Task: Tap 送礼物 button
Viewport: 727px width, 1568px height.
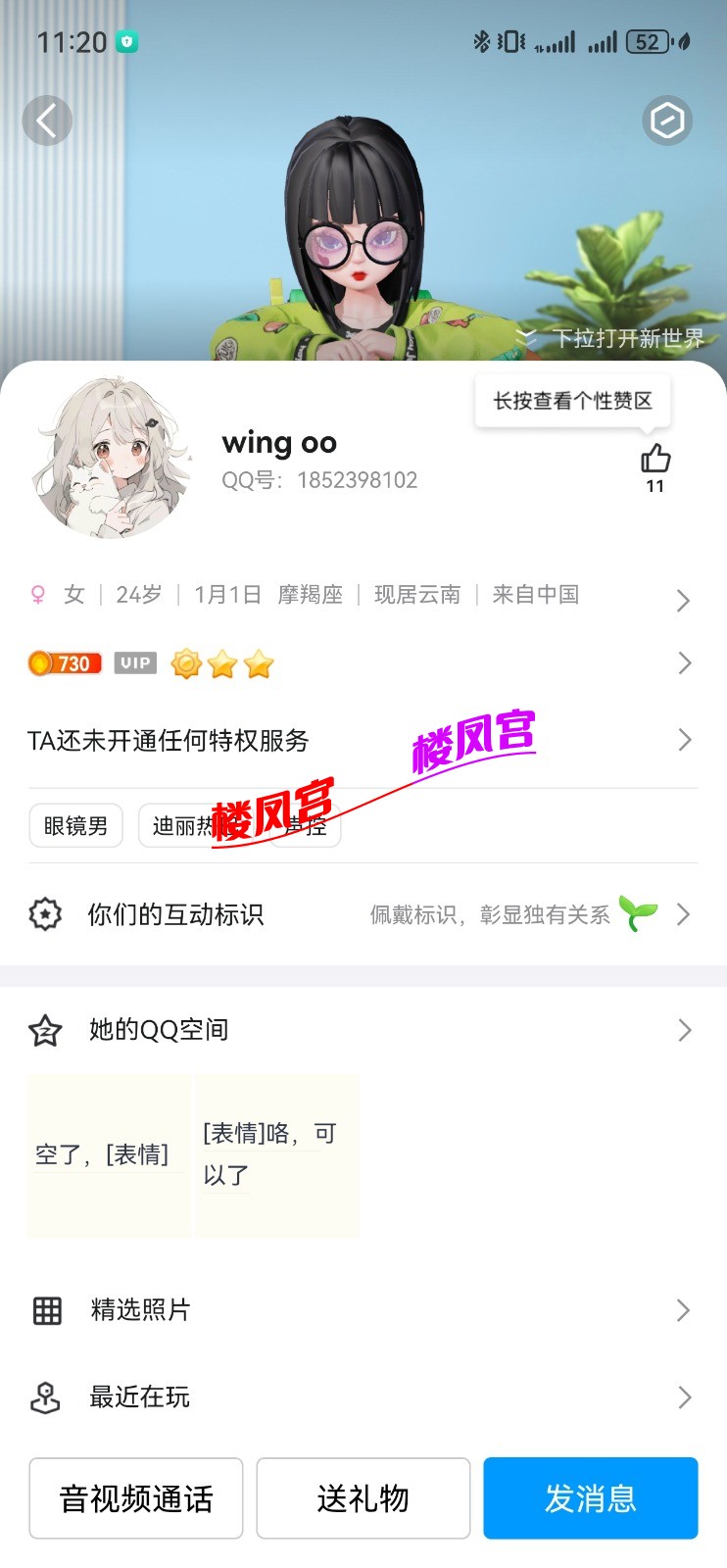Action: tap(363, 1498)
